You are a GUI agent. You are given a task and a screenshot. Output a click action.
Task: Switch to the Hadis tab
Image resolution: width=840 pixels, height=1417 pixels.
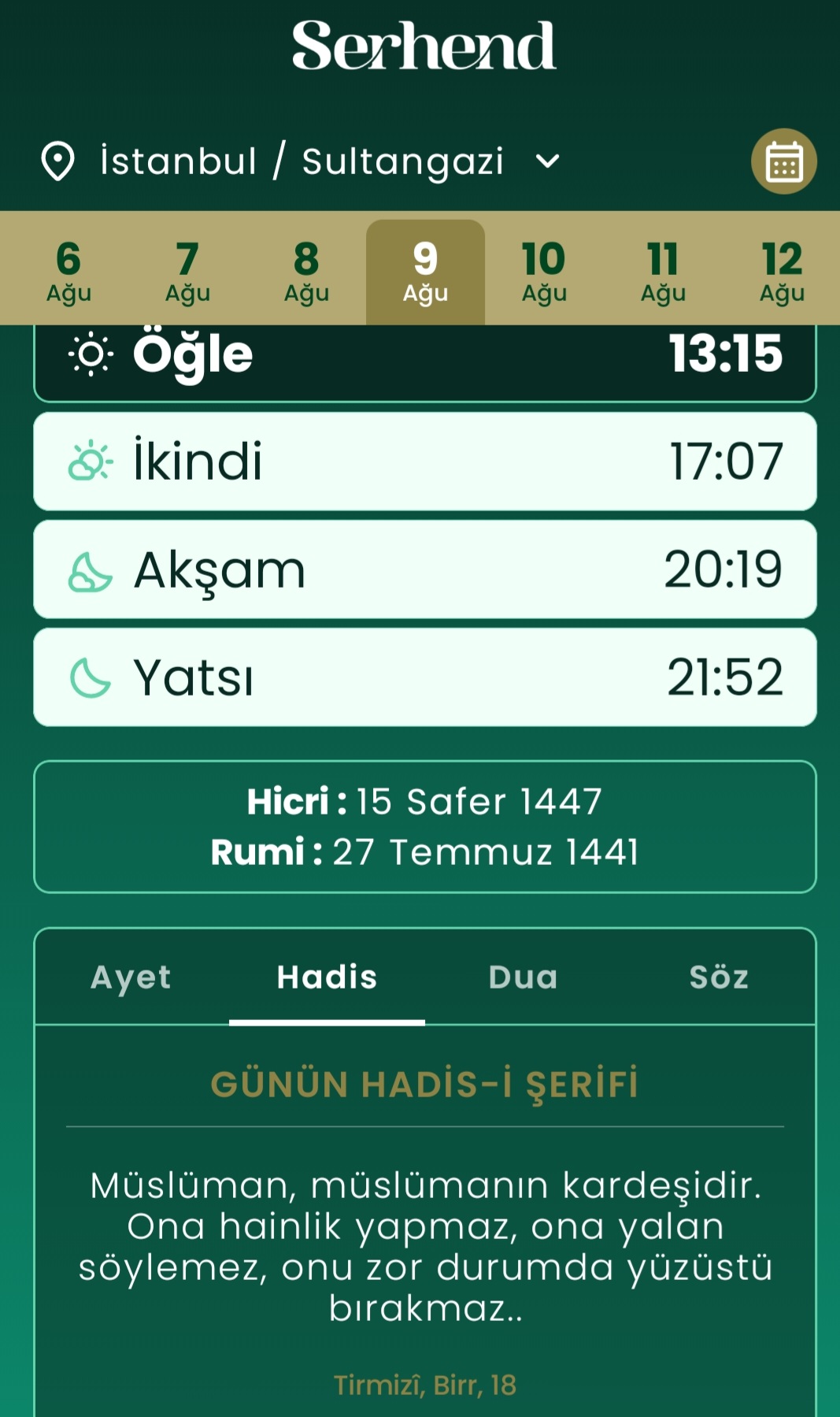(x=327, y=977)
